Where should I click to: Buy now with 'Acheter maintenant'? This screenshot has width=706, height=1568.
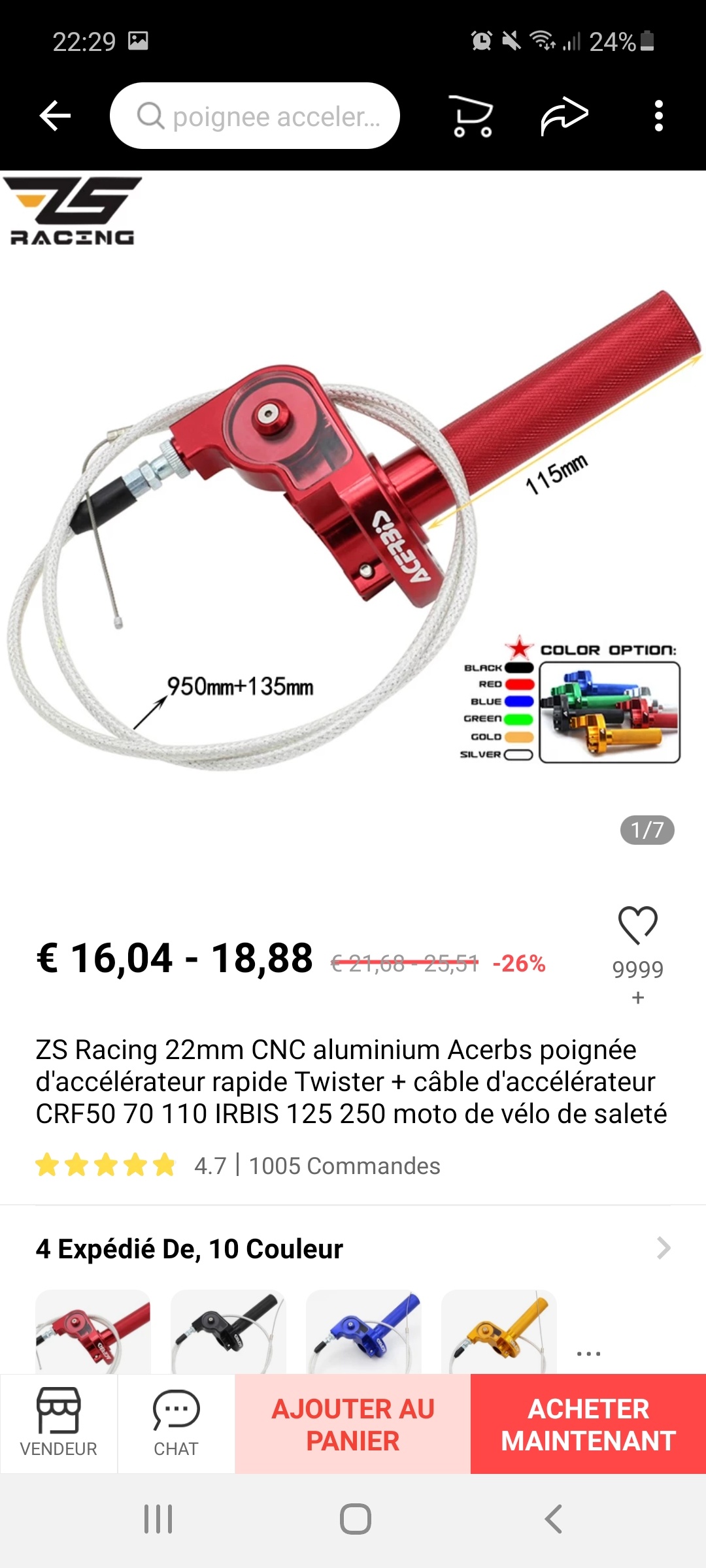pyautogui.click(x=588, y=1424)
